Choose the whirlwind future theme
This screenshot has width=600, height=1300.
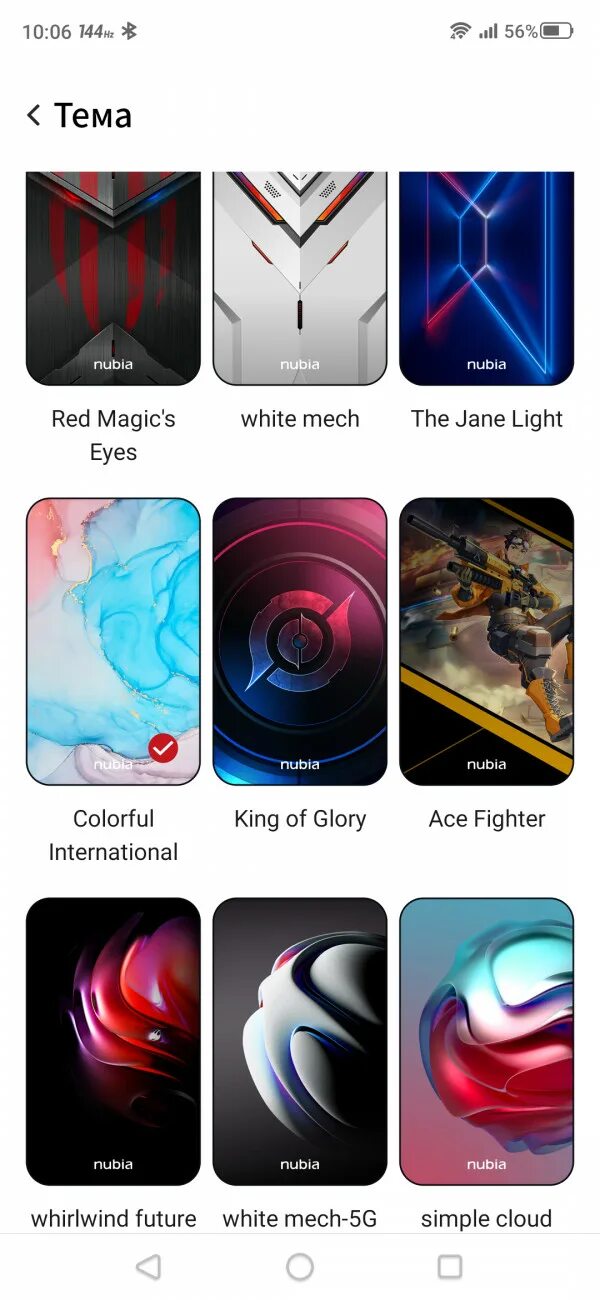coord(113,1041)
